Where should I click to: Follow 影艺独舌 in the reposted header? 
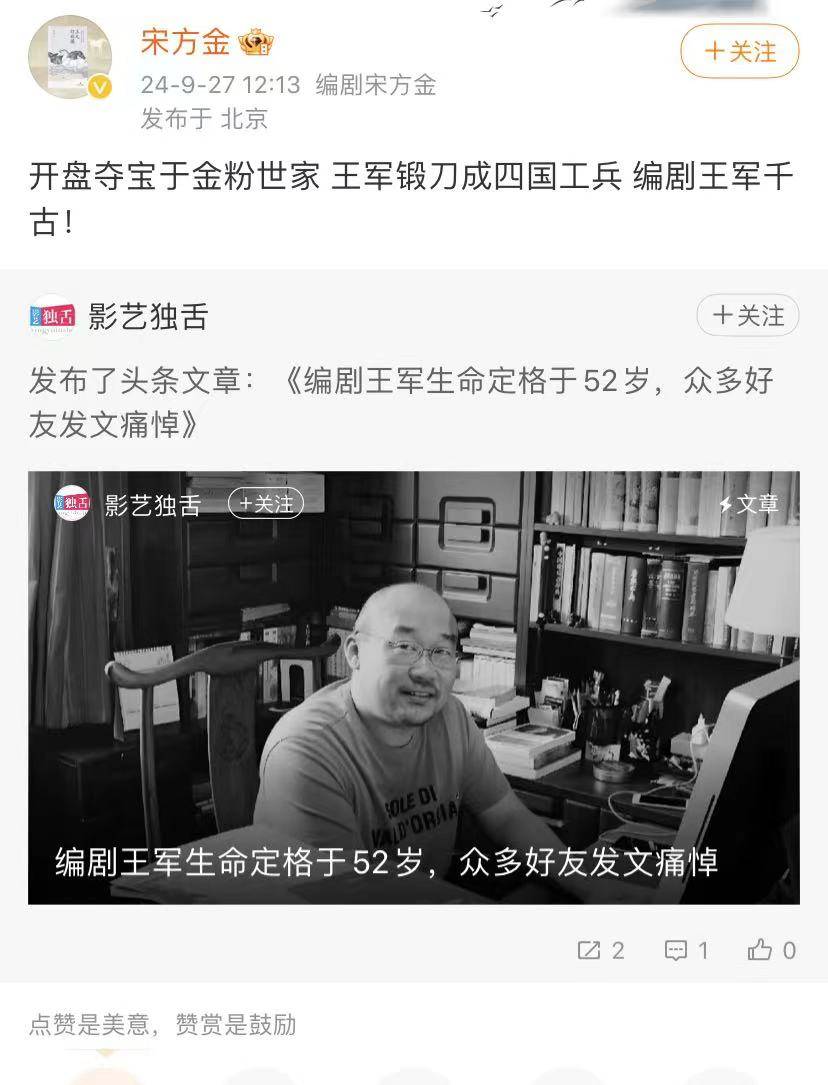click(747, 316)
